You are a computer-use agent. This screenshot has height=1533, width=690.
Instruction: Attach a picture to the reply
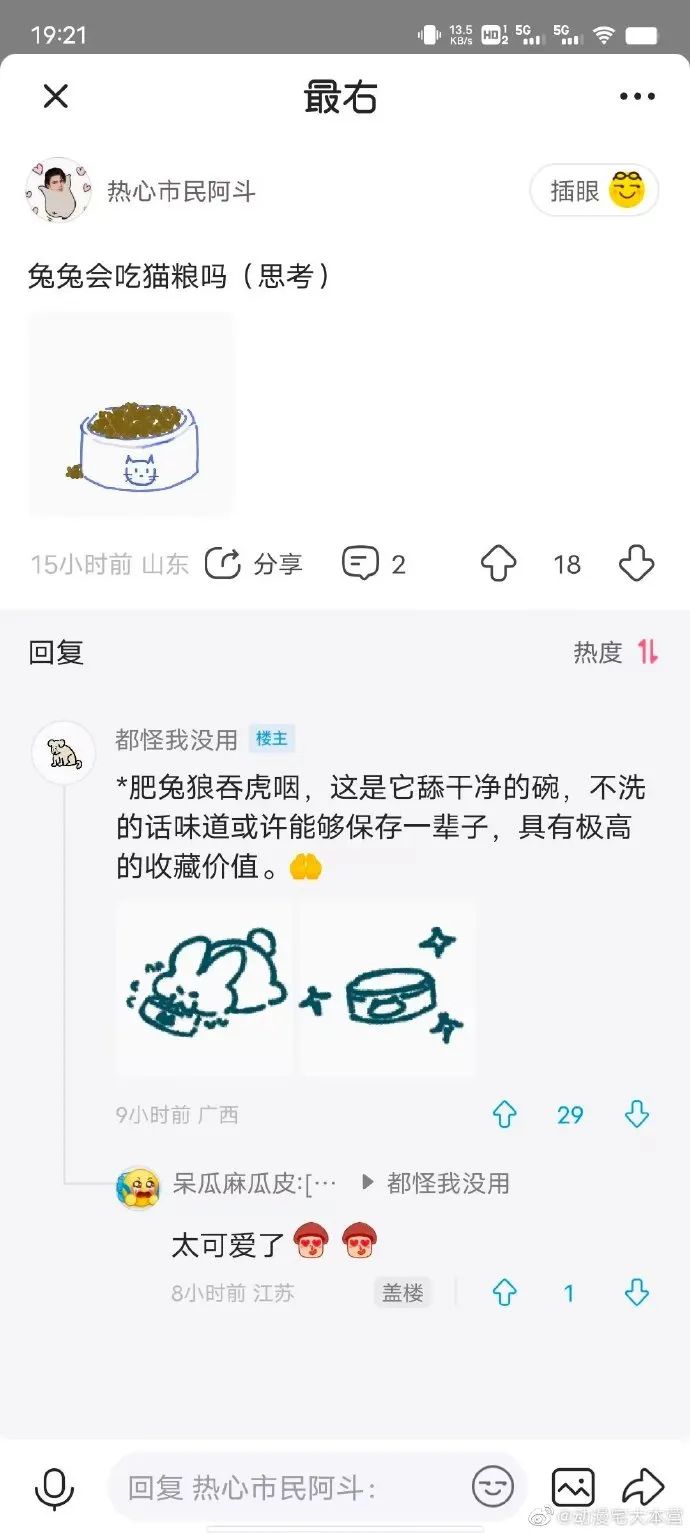(573, 1488)
